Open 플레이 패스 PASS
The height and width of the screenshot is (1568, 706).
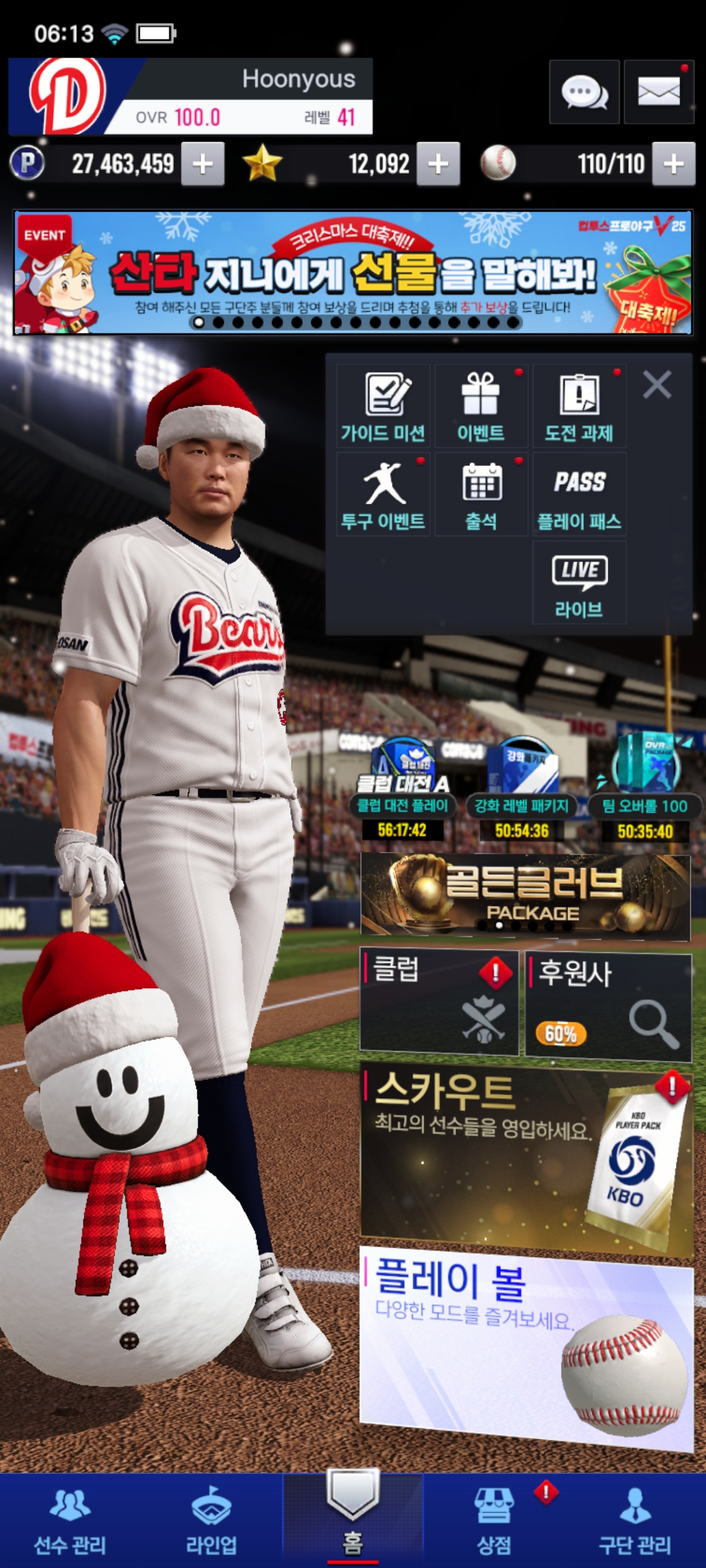coord(579,495)
